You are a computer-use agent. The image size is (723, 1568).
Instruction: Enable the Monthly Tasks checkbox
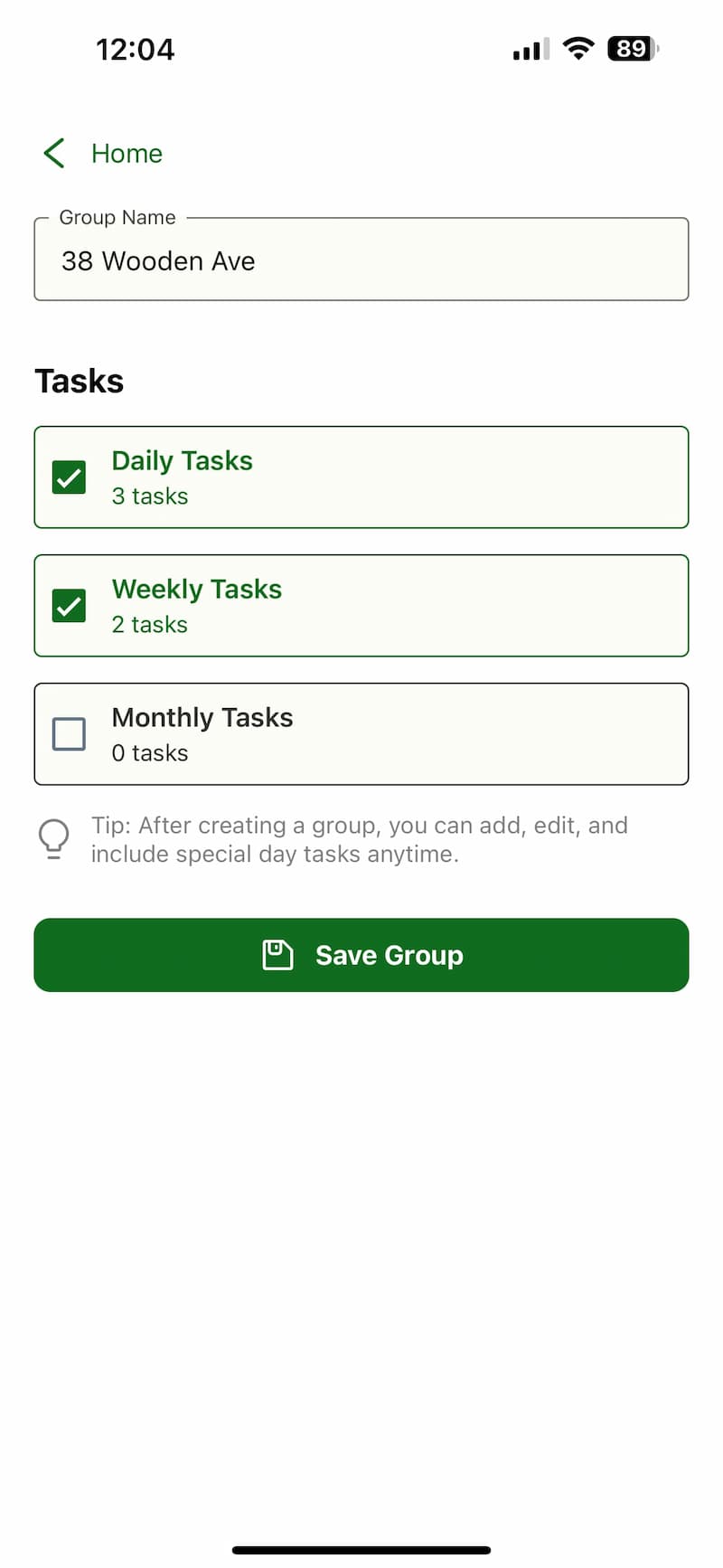(x=69, y=733)
